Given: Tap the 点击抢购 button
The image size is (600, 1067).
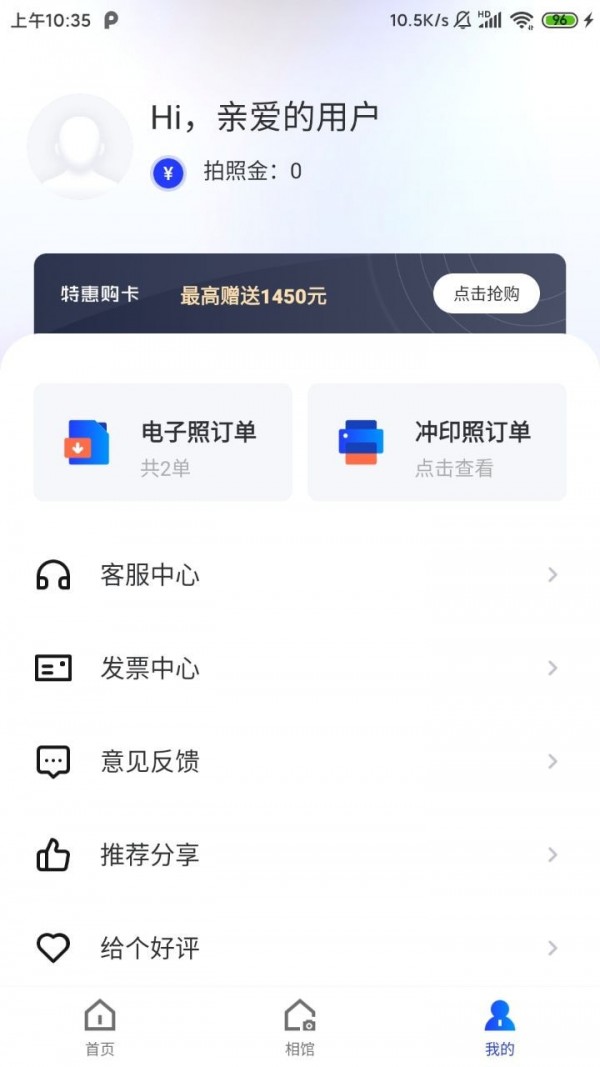Looking at the screenshot, I should (x=486, y=294).
